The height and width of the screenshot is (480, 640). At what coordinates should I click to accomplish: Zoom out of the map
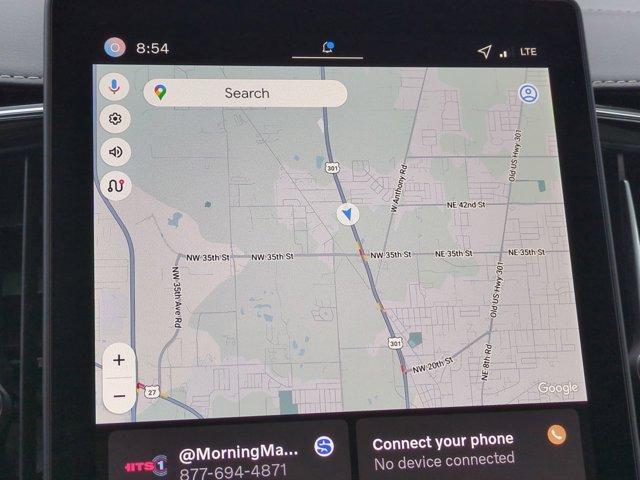point(119,395)
